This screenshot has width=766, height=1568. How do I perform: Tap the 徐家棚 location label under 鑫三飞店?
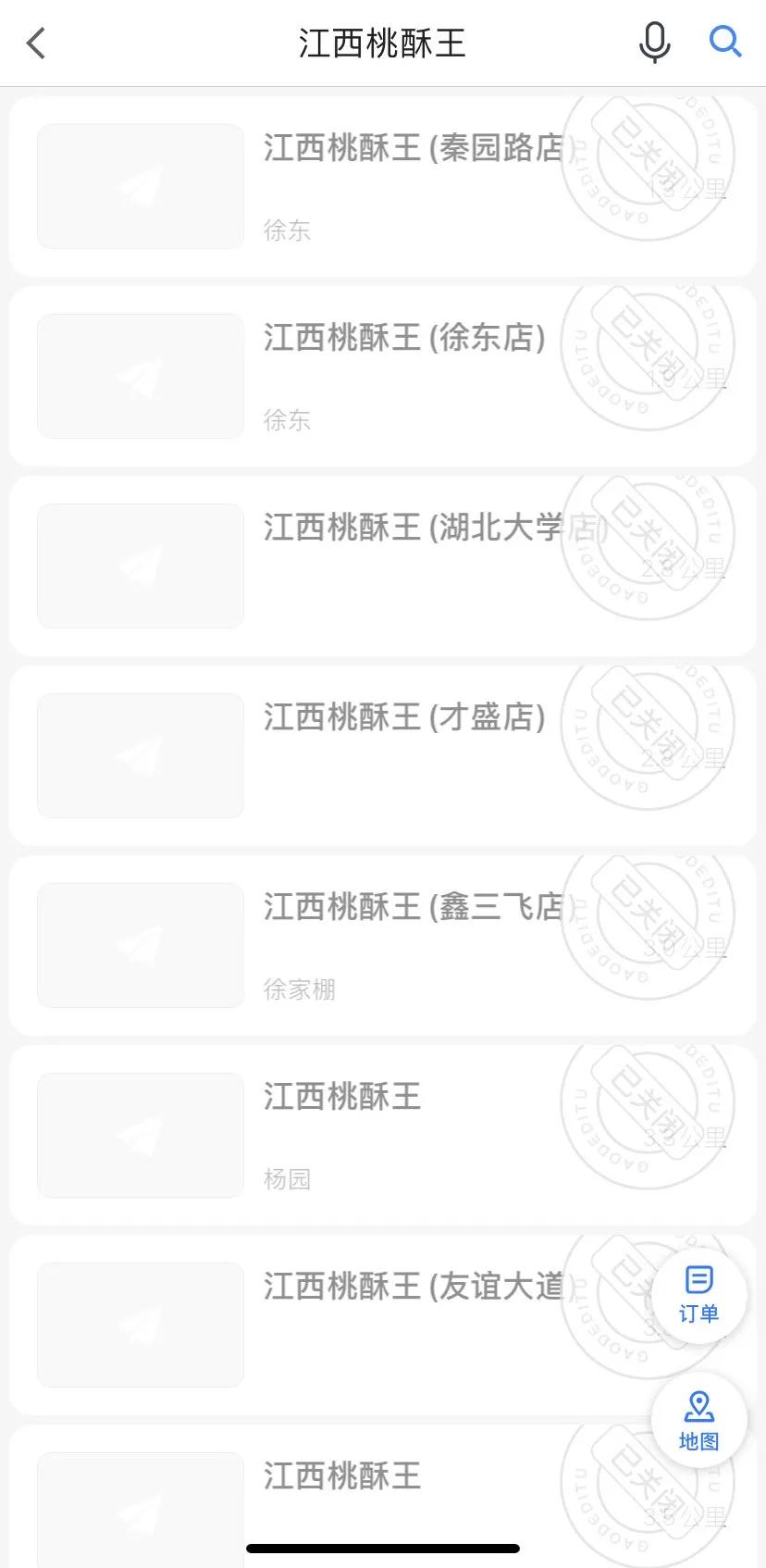coord(300,989)
